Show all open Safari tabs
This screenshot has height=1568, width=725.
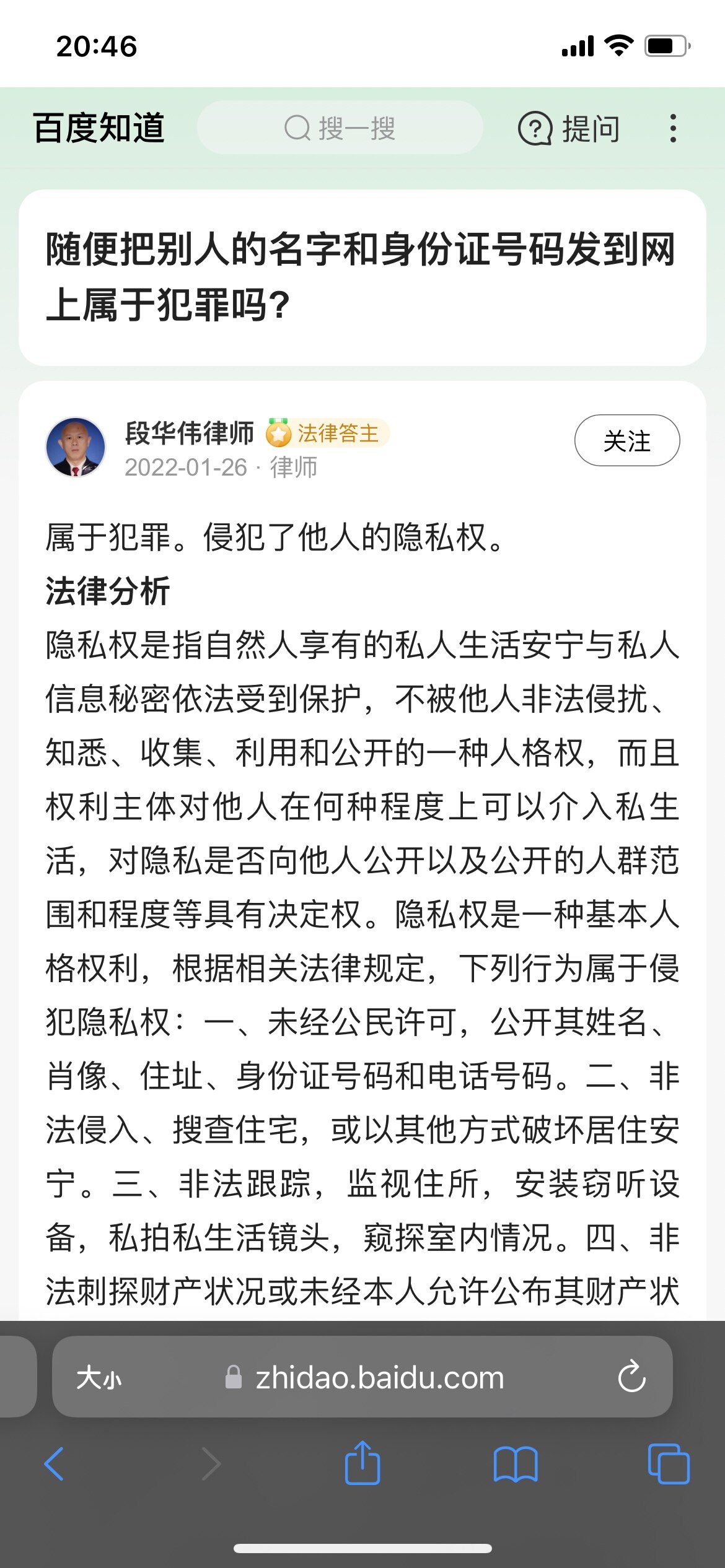tap(668, 1463)
